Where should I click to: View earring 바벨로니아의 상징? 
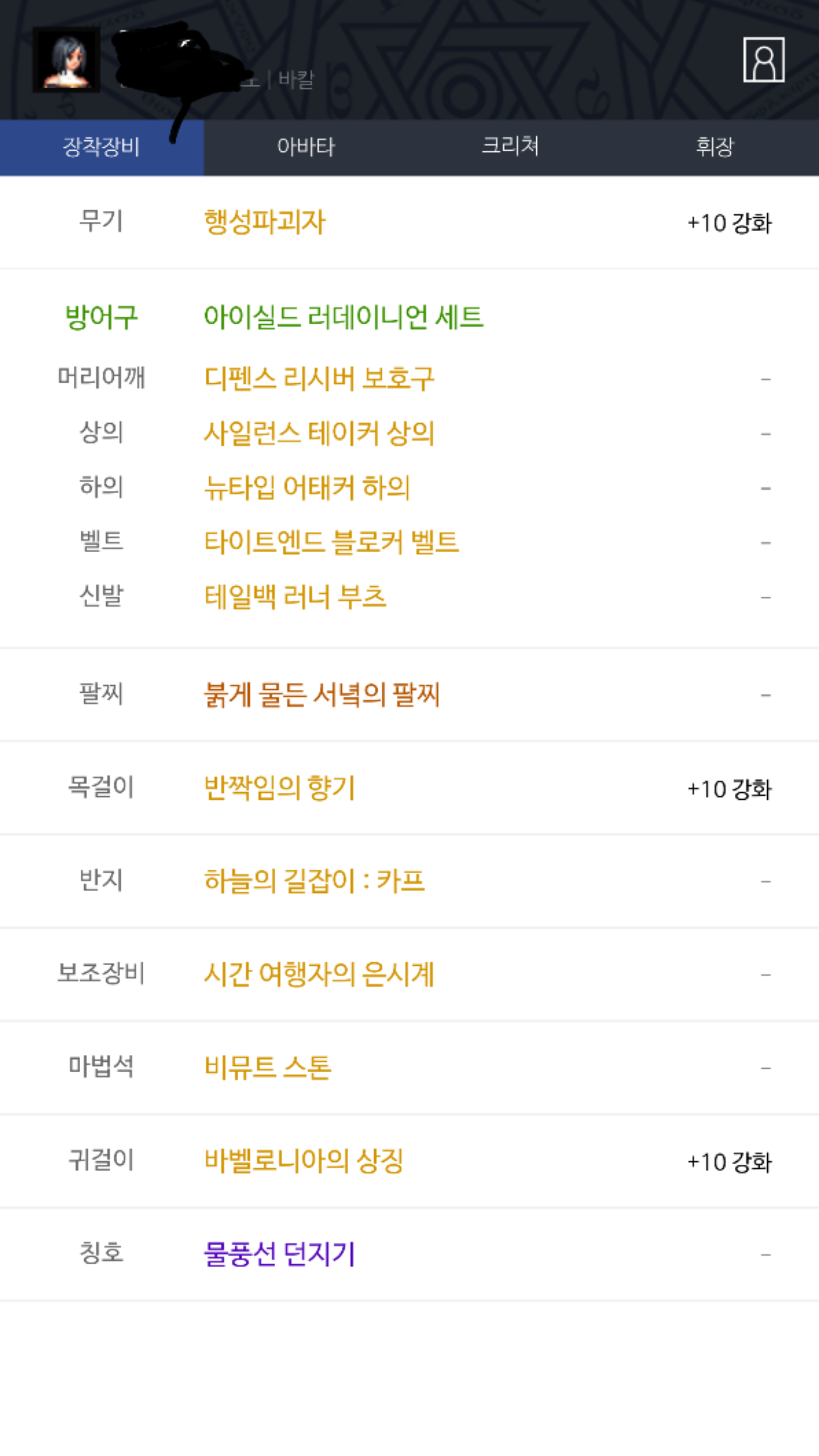click(304, 1160)
